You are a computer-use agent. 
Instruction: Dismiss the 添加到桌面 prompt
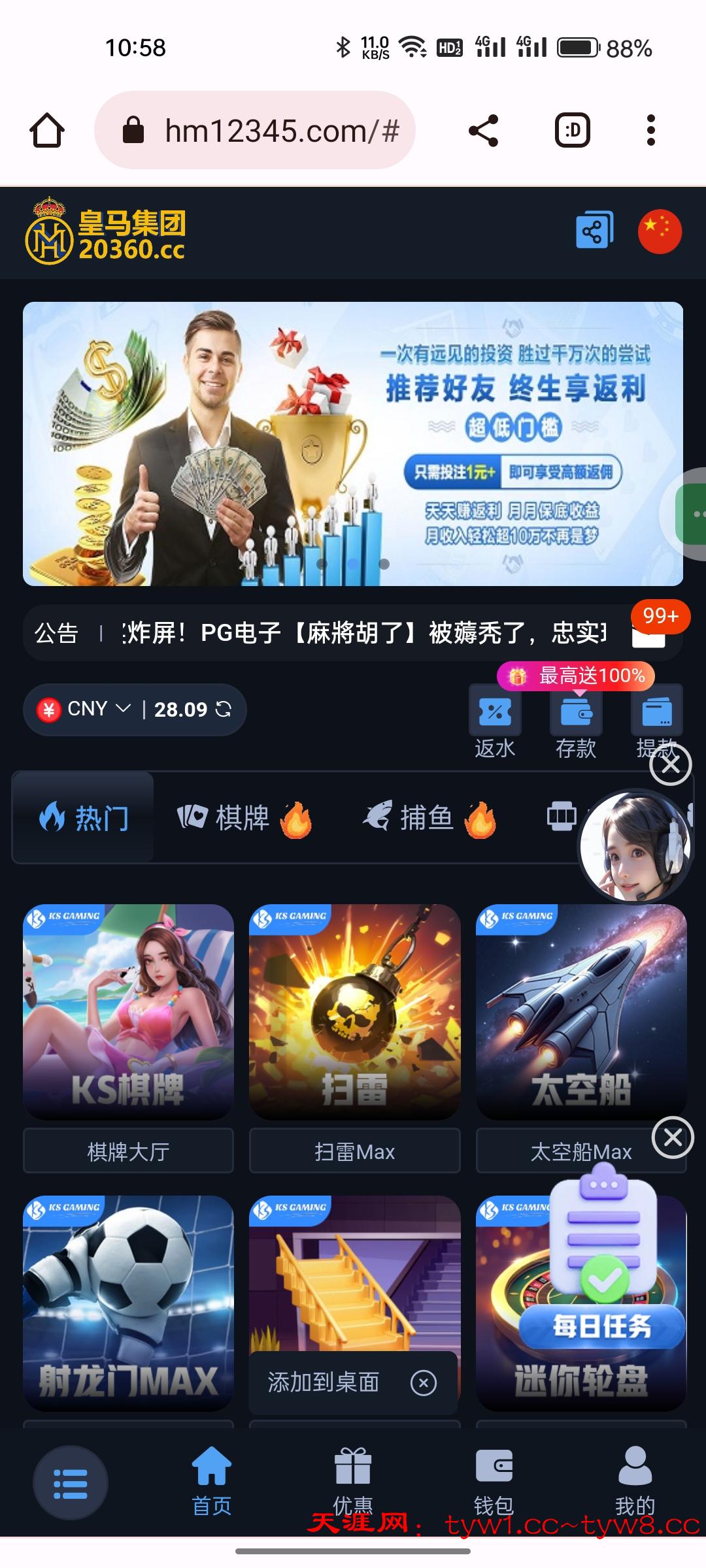tap(424, 1382)
